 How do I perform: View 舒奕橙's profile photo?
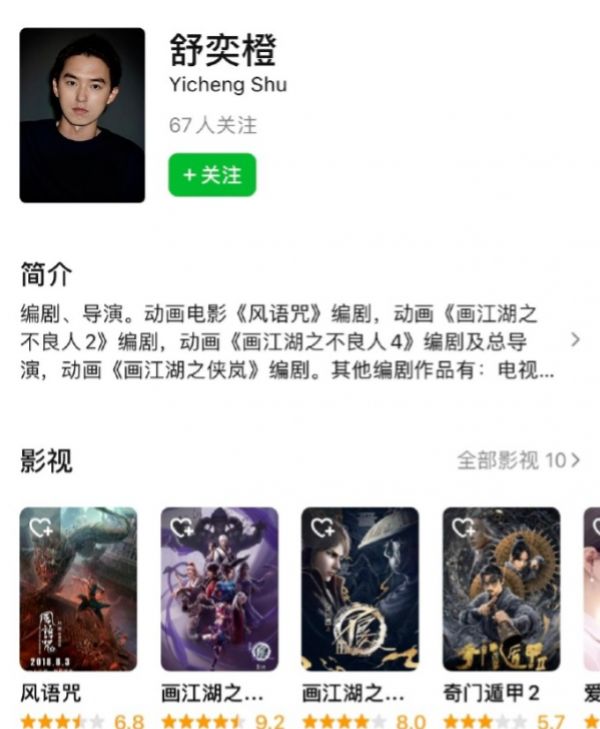82,115
